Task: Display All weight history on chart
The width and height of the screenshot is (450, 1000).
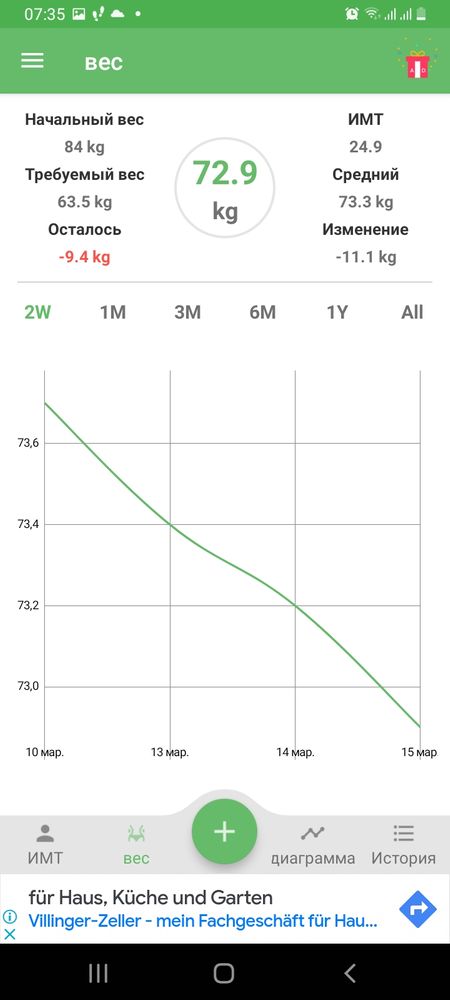Action: (412, 312)
